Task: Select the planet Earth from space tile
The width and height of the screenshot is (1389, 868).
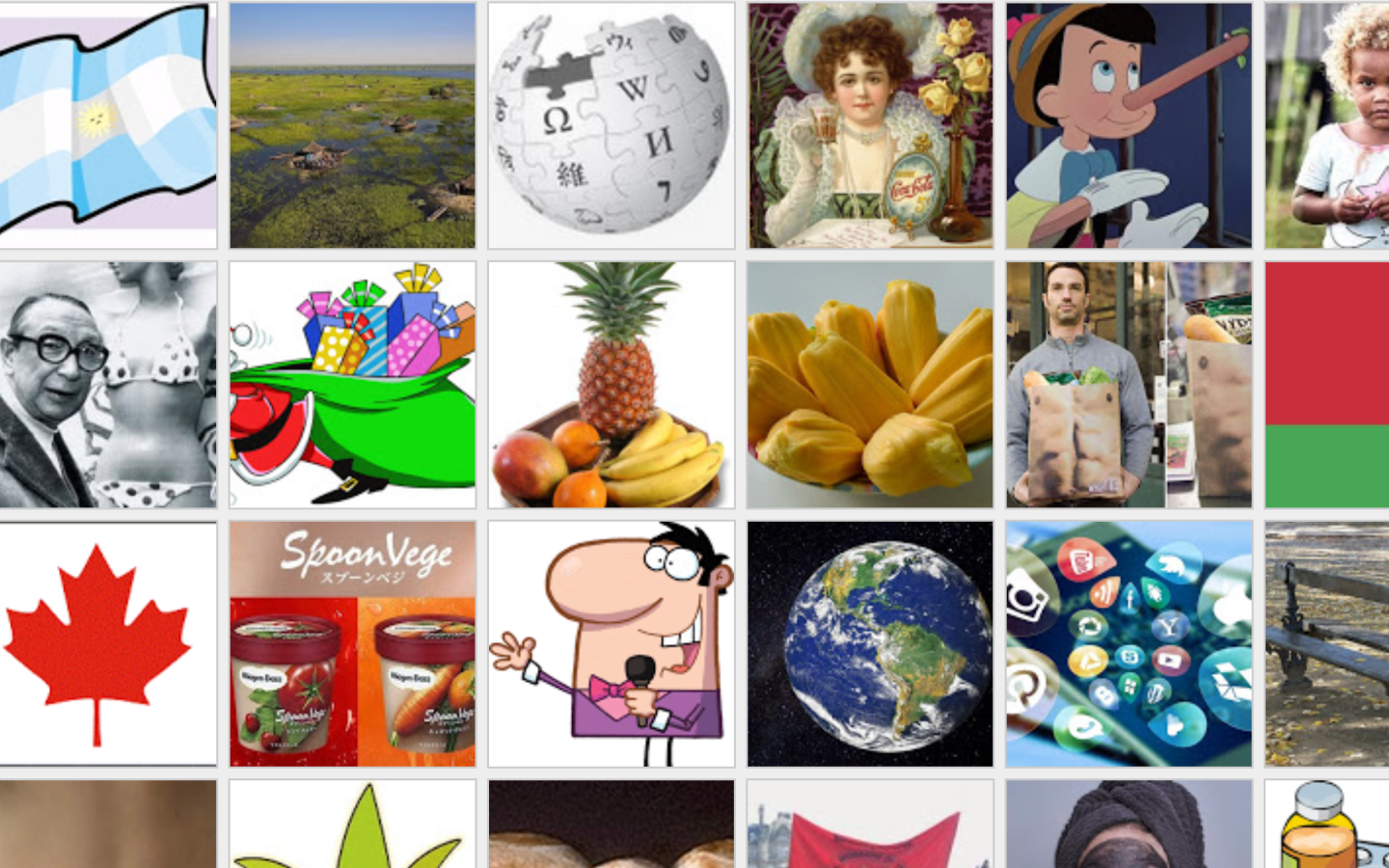Action: (869, 643)
